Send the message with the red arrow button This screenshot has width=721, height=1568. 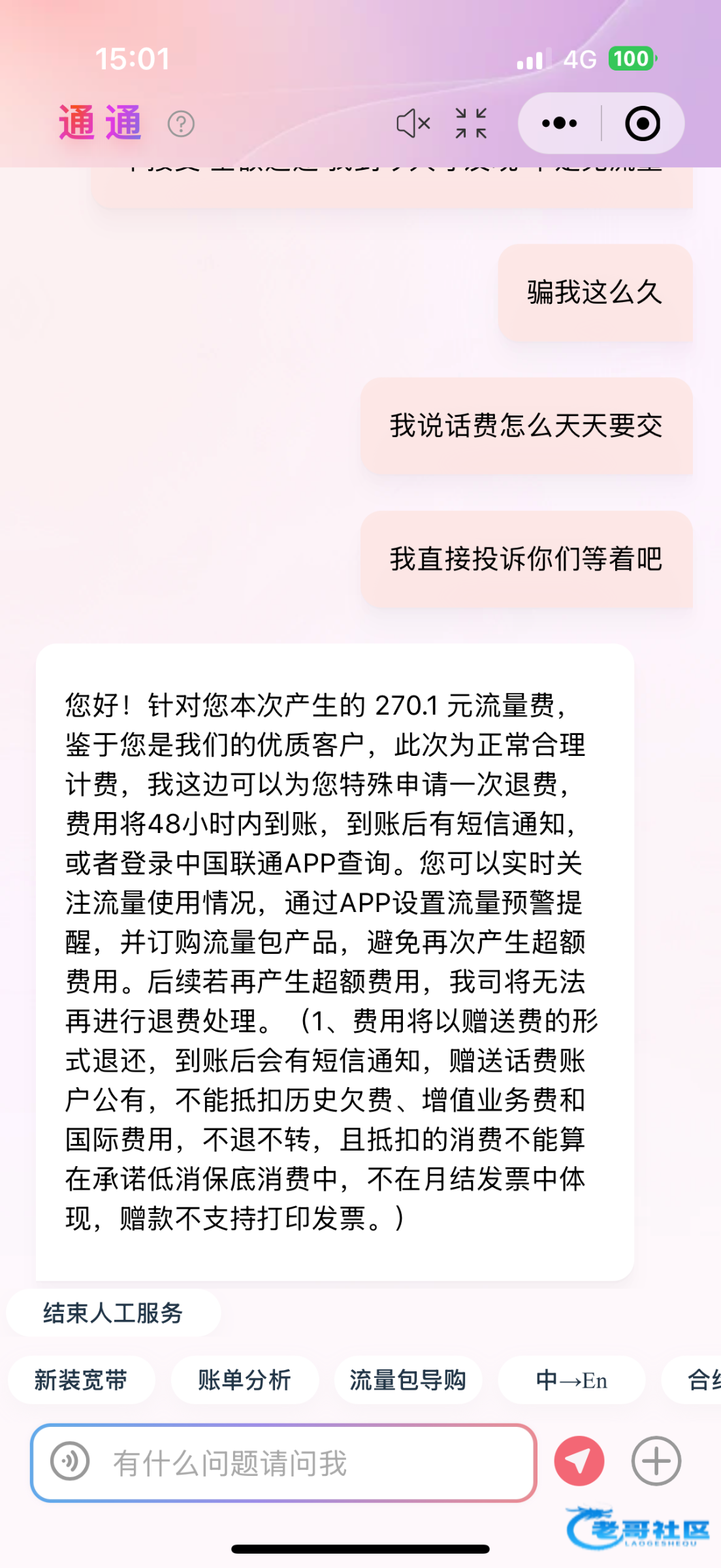pyautogui.click(x=579, y=1461)
